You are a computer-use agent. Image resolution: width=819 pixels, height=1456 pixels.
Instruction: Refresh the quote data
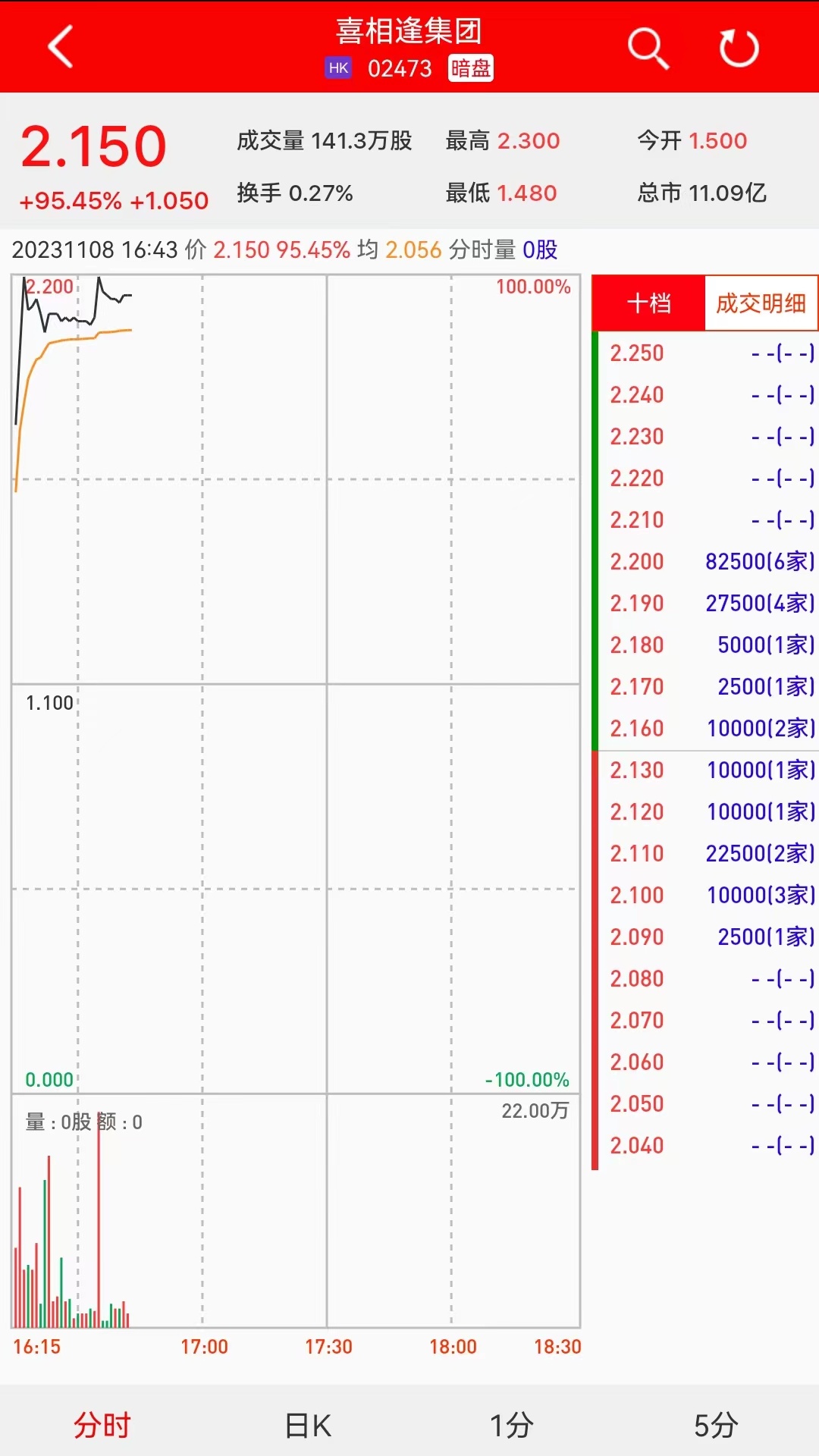(739, 49)
